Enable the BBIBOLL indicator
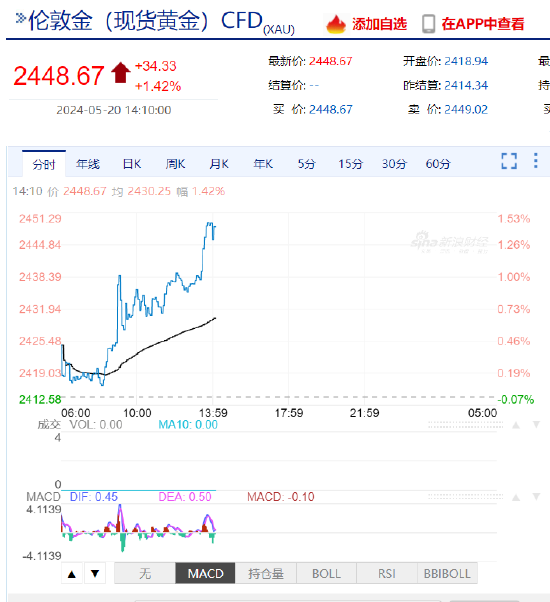The image size is (550, 602). click(447, 574)
